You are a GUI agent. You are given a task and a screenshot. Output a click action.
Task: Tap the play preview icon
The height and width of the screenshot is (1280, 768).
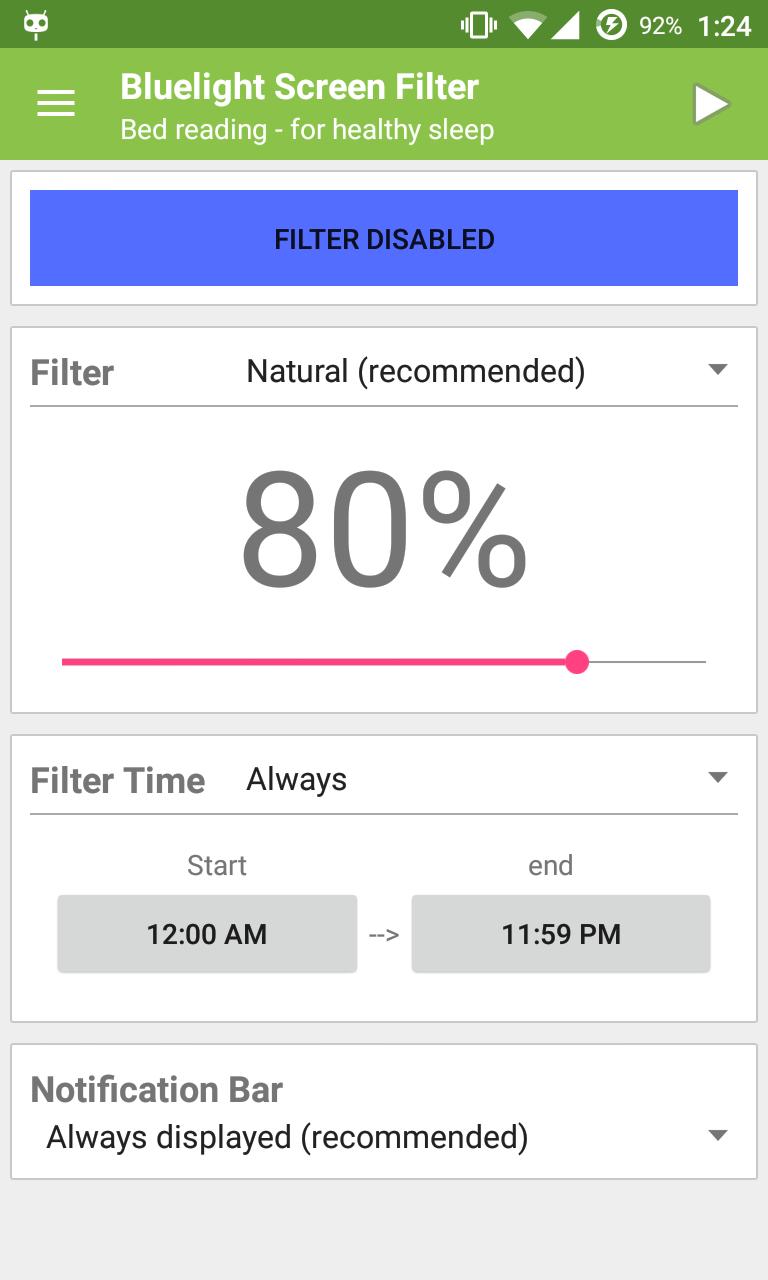712,103
